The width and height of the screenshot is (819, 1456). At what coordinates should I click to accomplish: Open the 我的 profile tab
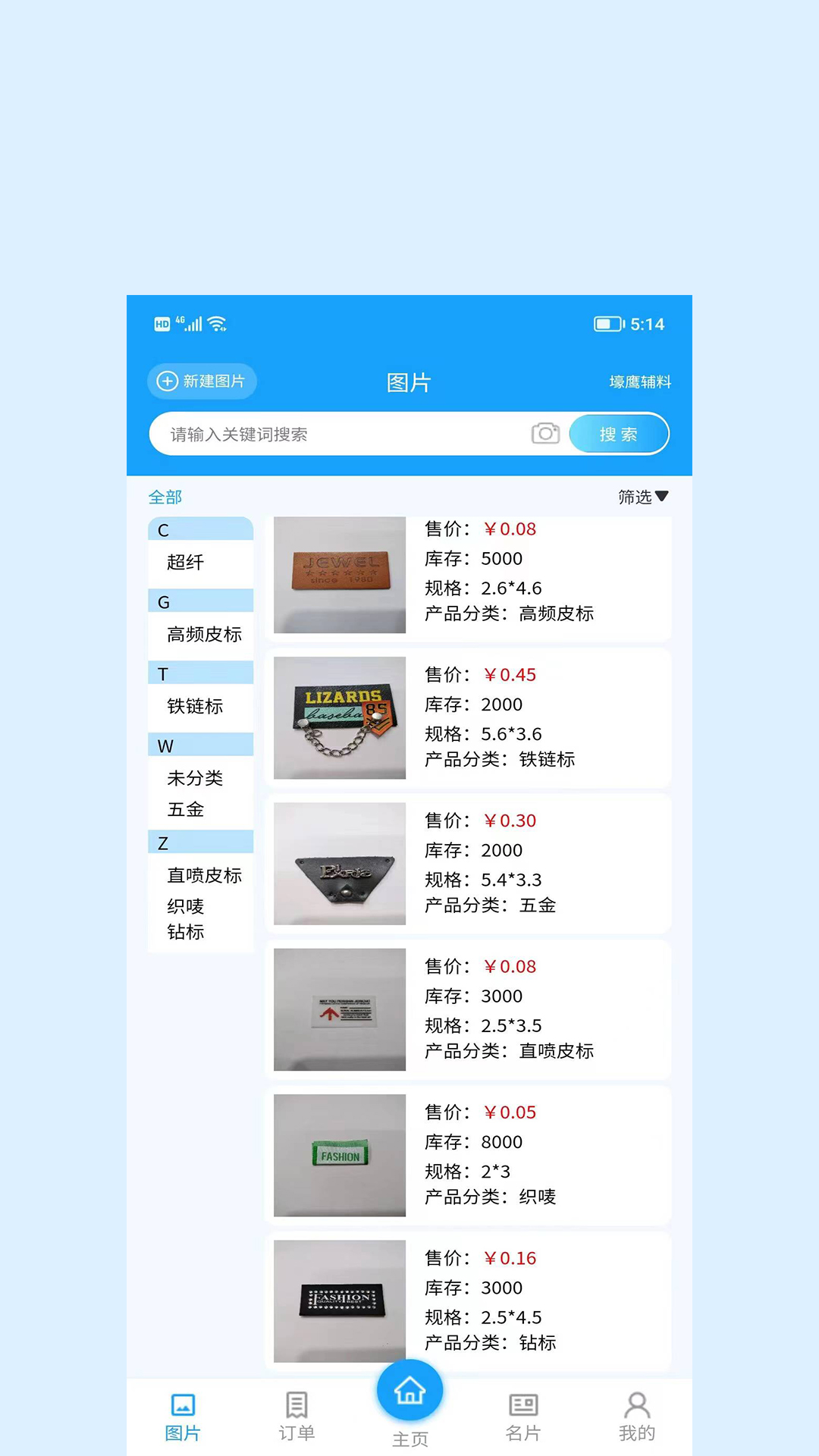[x=636, y=1415]
